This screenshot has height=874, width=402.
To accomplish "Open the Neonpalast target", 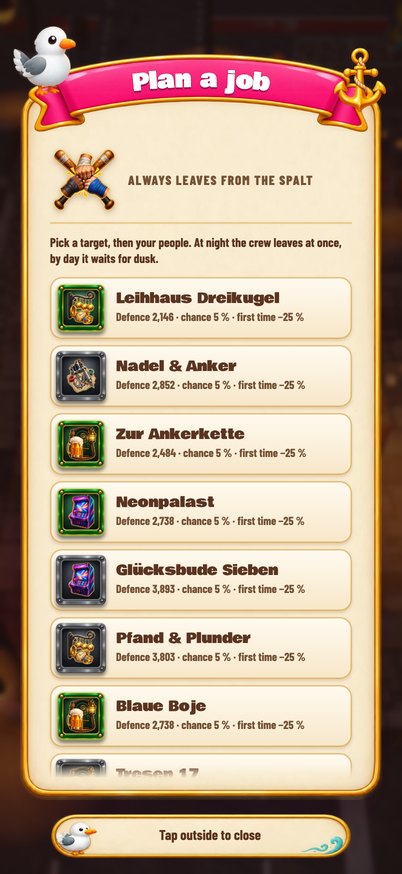I will coord(201,512).
